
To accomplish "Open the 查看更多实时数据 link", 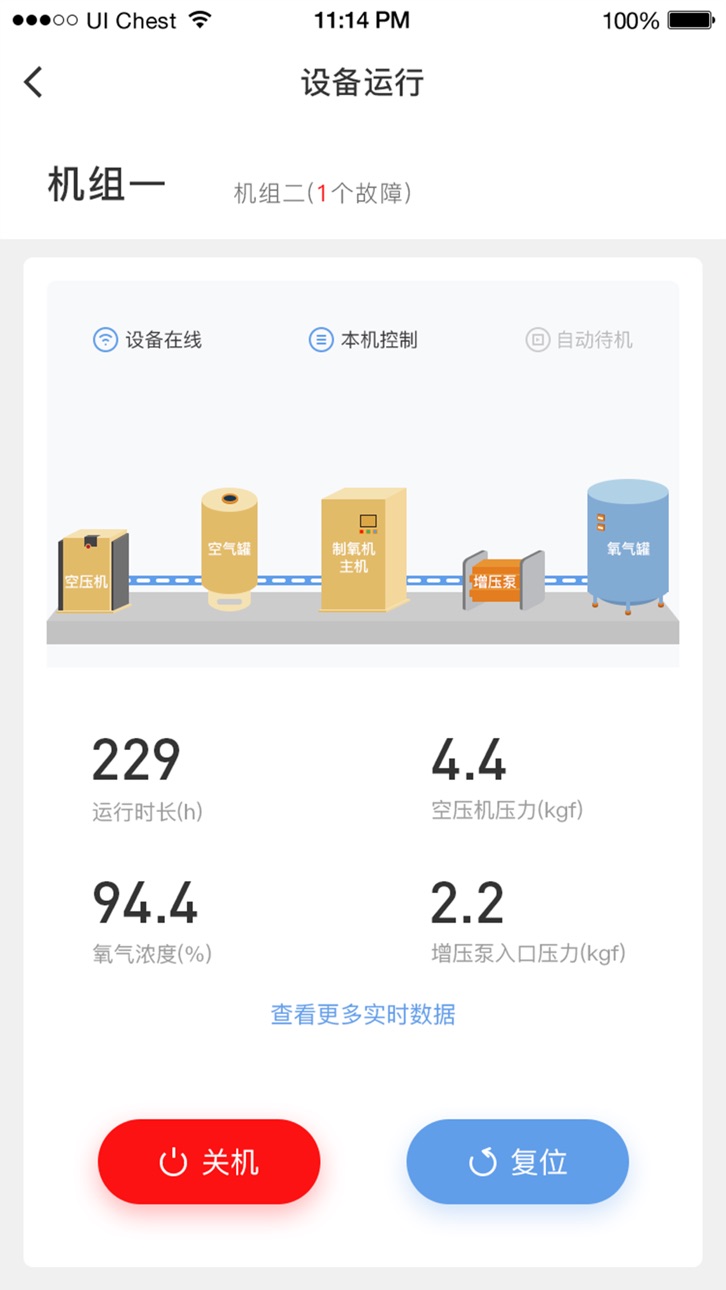I will [x=363, y=1014].
